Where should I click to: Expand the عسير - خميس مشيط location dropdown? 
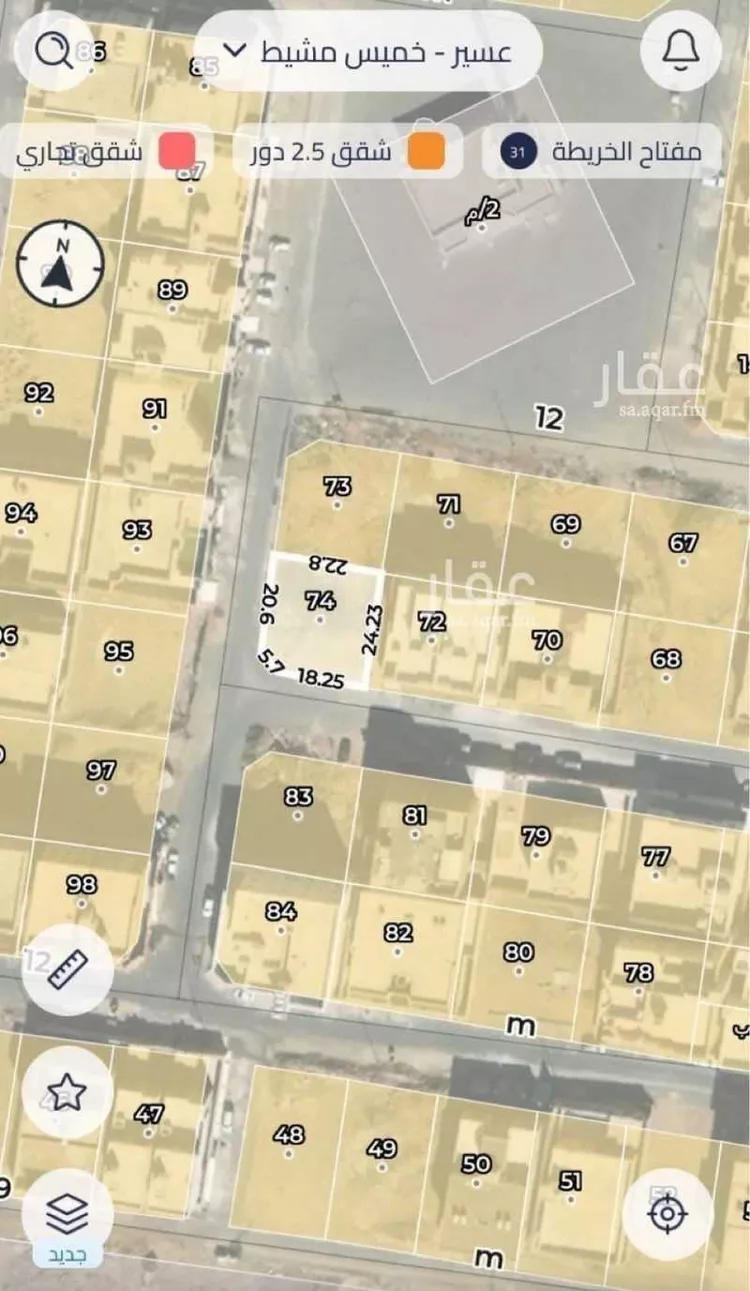pos(367,51)
